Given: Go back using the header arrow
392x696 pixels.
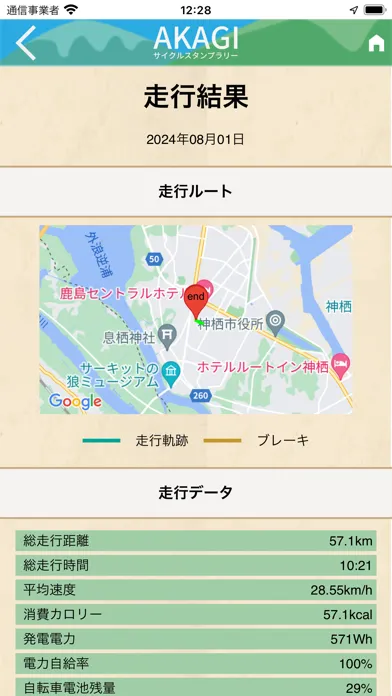Looking at the screenshot, I should point(25,43).
